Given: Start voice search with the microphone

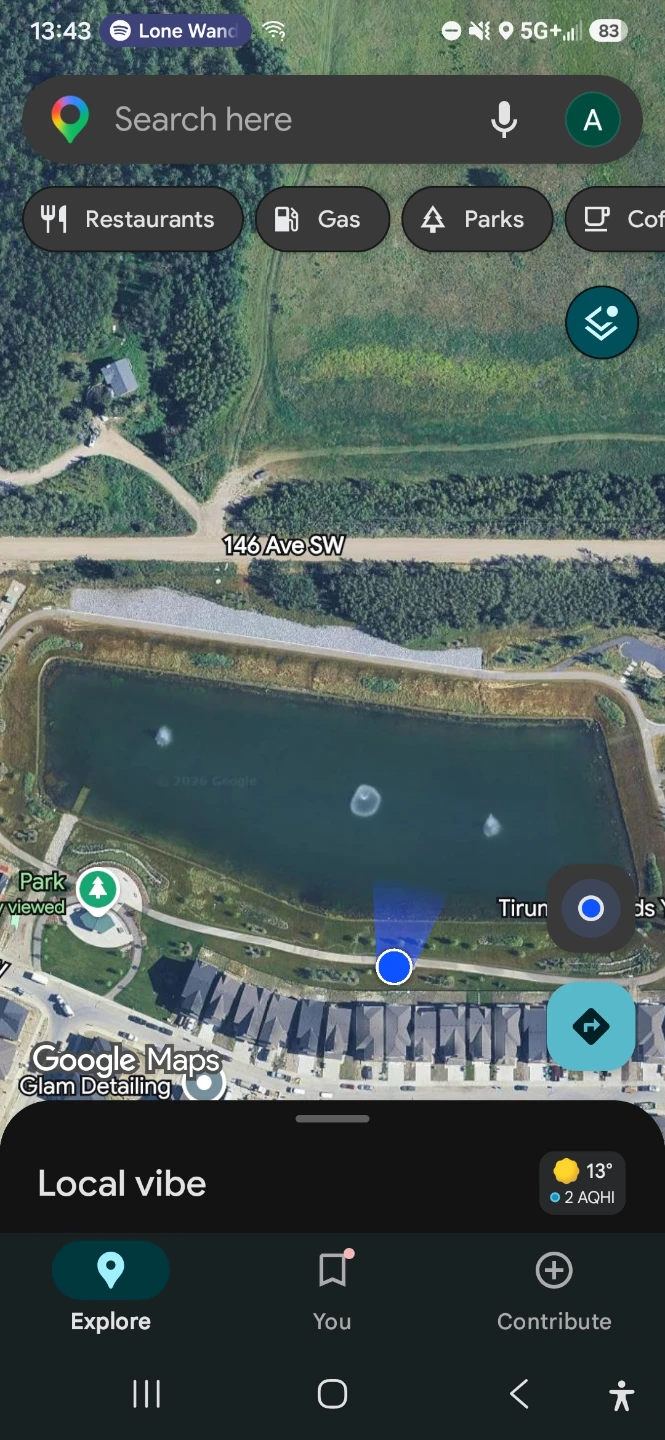Looking at the screenshot, I should [504, 120].
